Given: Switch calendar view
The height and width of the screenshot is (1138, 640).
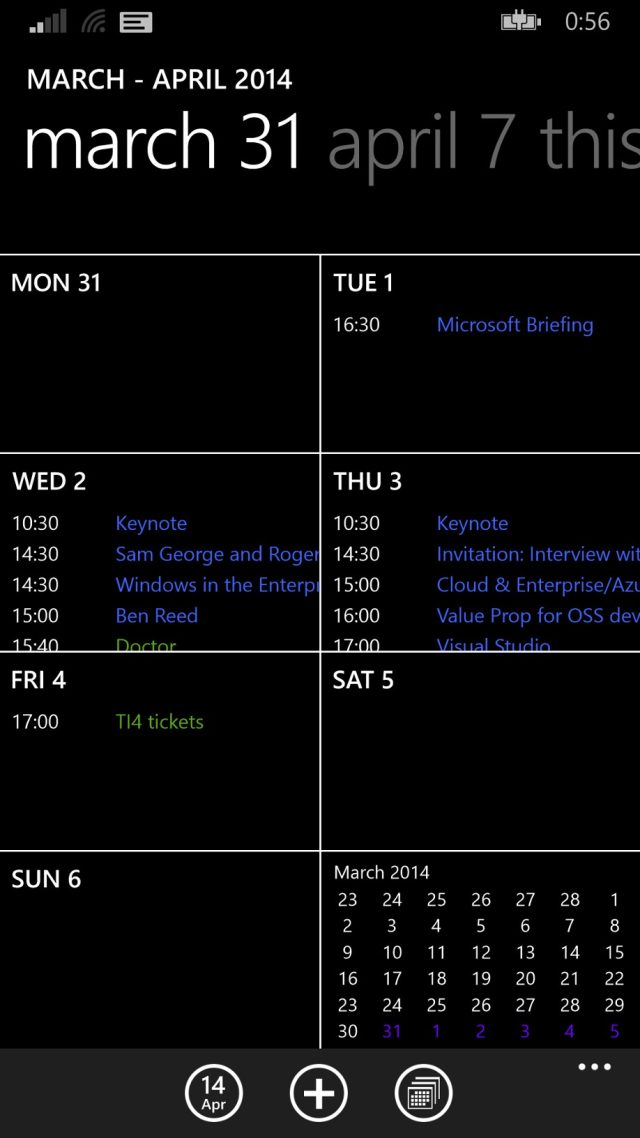Looking at the screenshot, I should [424, 1093].
